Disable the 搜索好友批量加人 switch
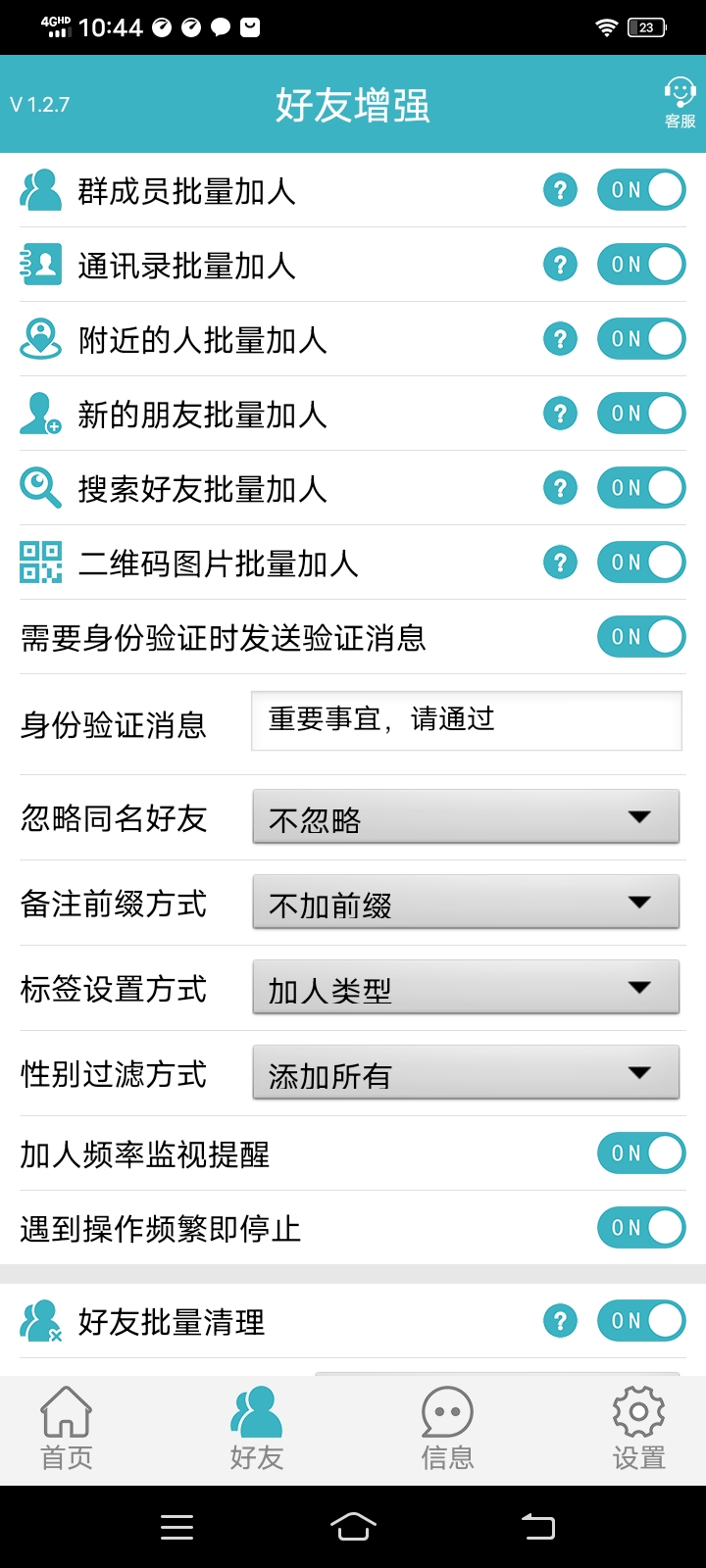The image size is (706, 1568). [641, 488]
